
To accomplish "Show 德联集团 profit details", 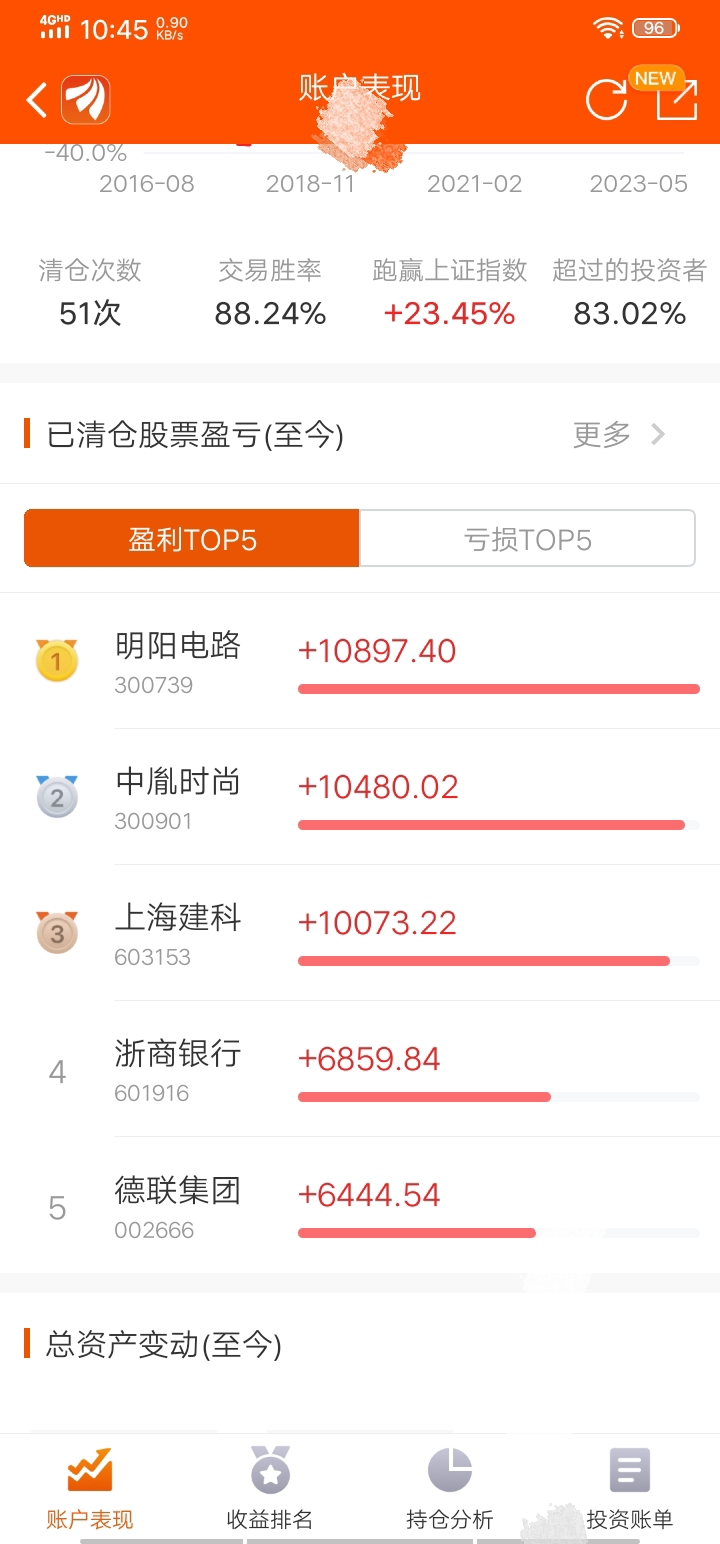I will click(360, 1206).
